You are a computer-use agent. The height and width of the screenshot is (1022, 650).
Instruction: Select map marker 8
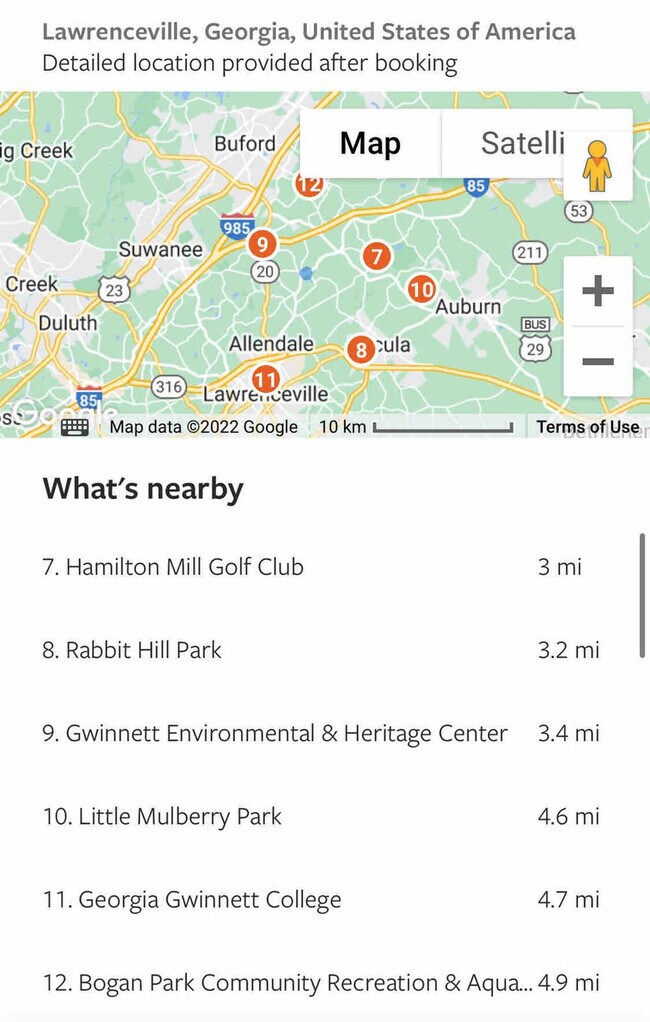(361, 350)
